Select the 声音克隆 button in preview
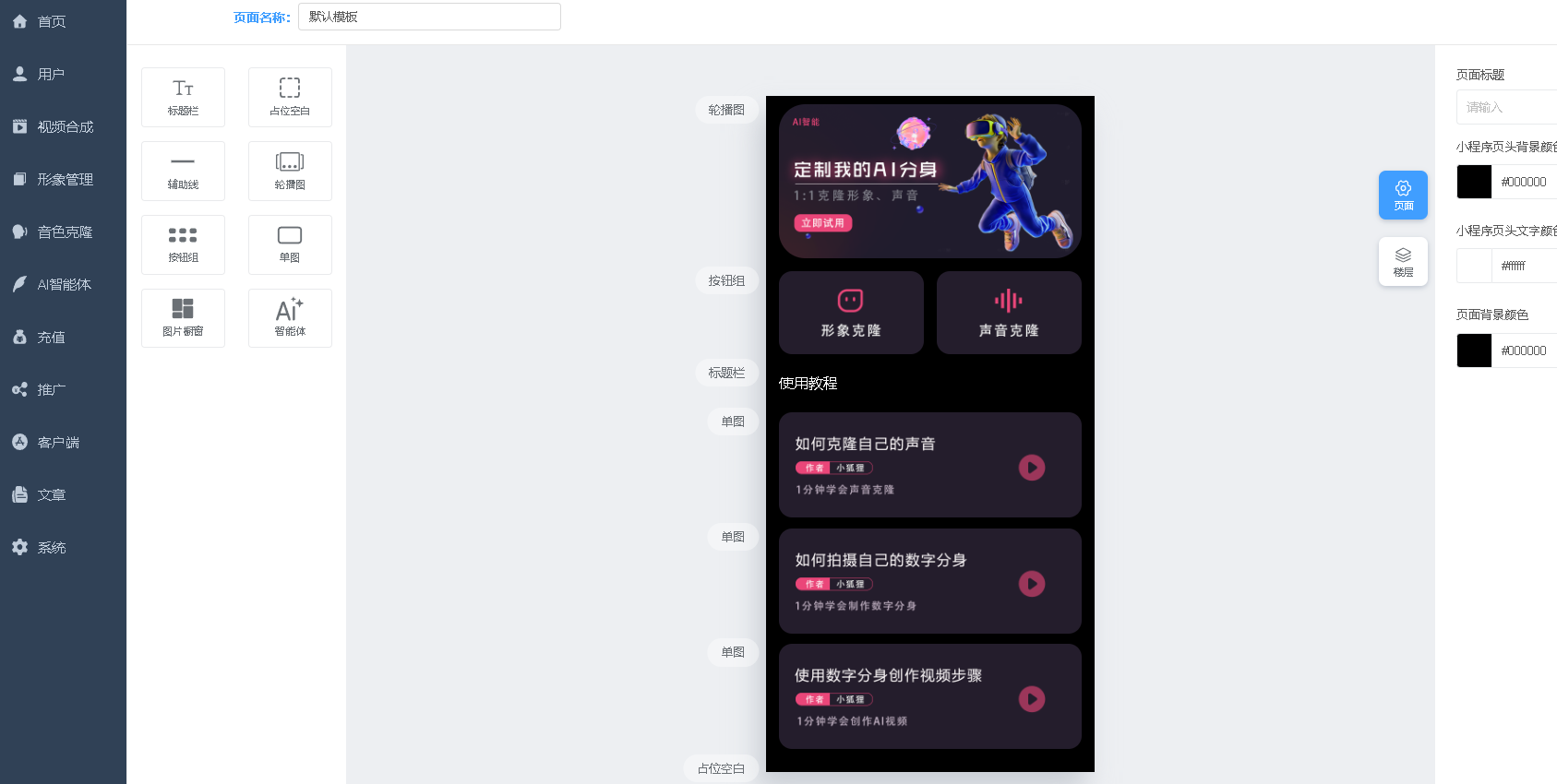This screenshot has height=784, width=1557. pos(1009,313)
